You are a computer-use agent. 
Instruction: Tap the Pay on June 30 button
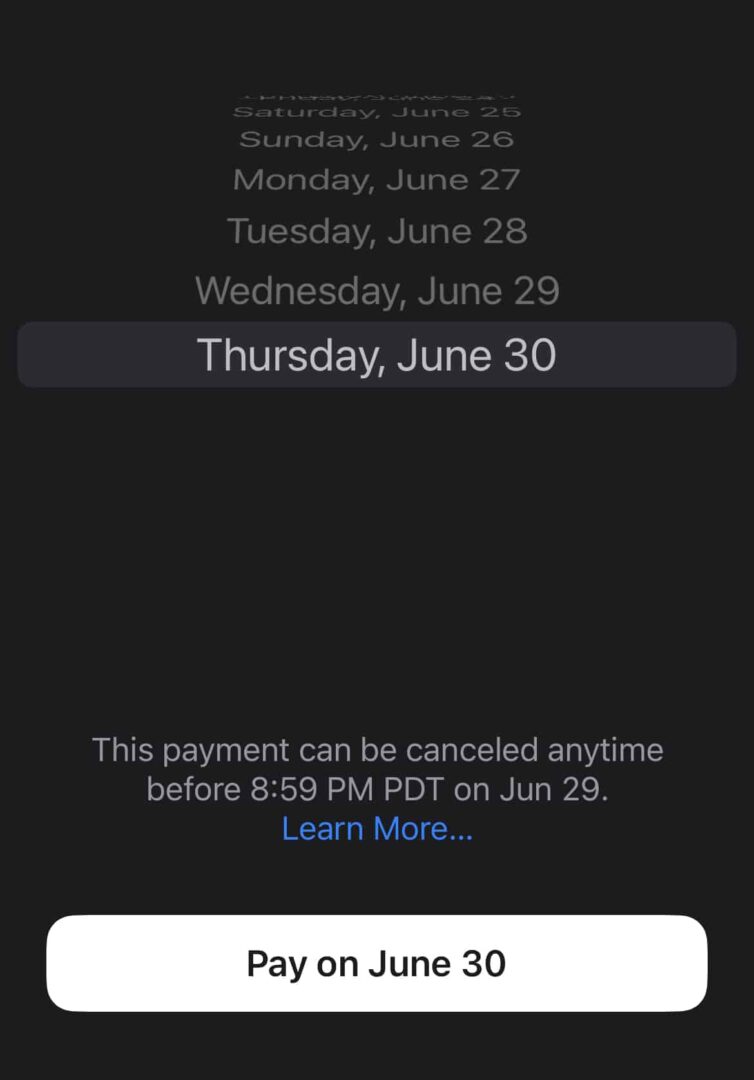point(376,963)
